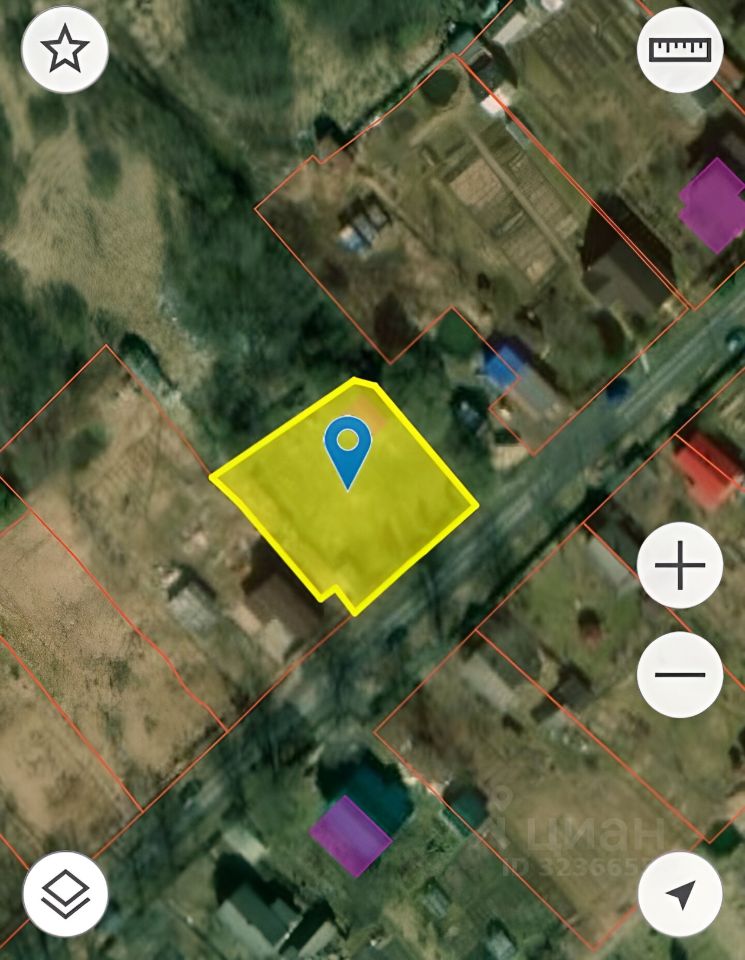Zoom in with the plus button
The width and height of the screenshot is (745, 960).
680,566
